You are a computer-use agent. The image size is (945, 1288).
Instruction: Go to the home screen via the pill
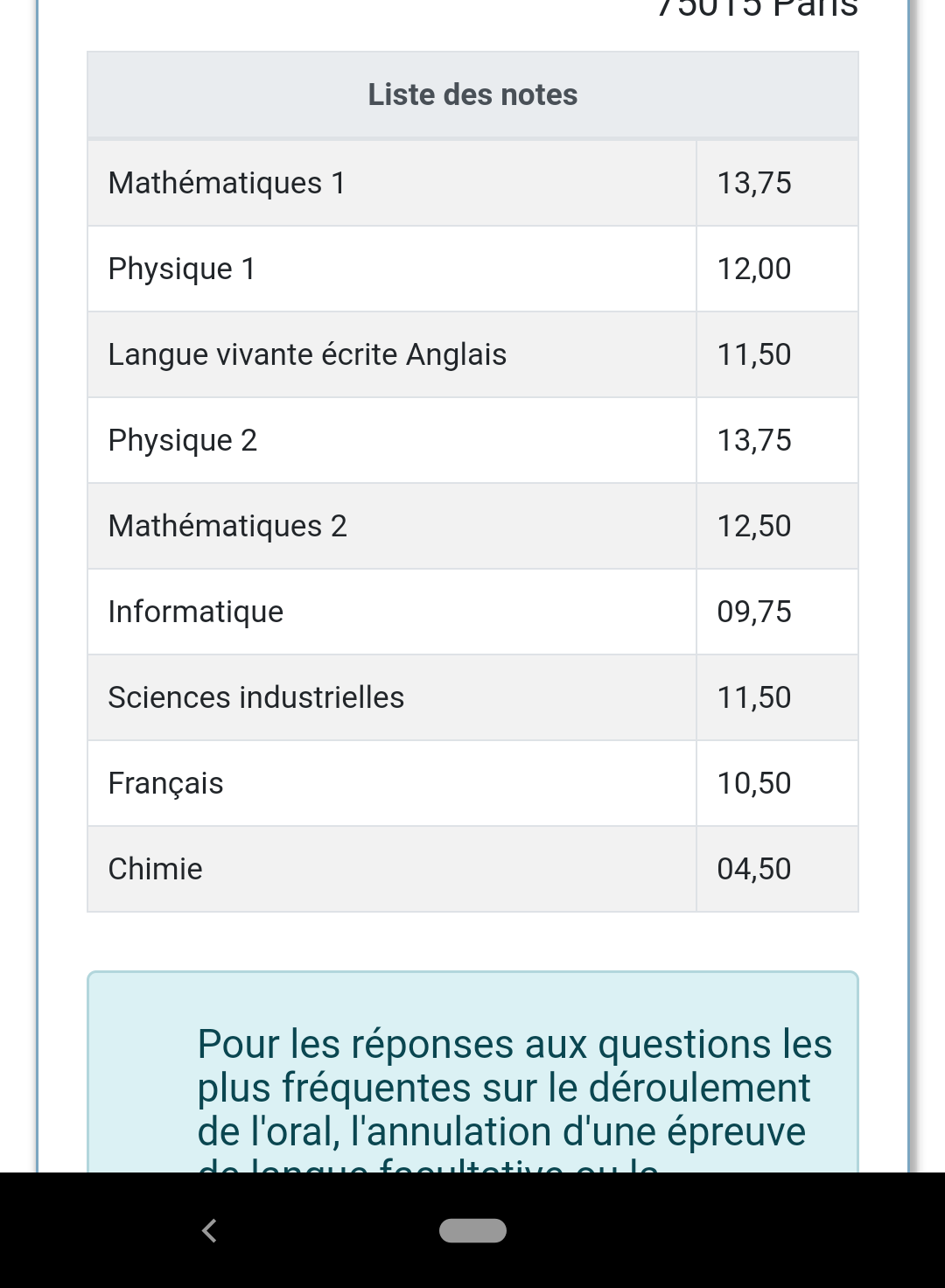(472, 1230)
